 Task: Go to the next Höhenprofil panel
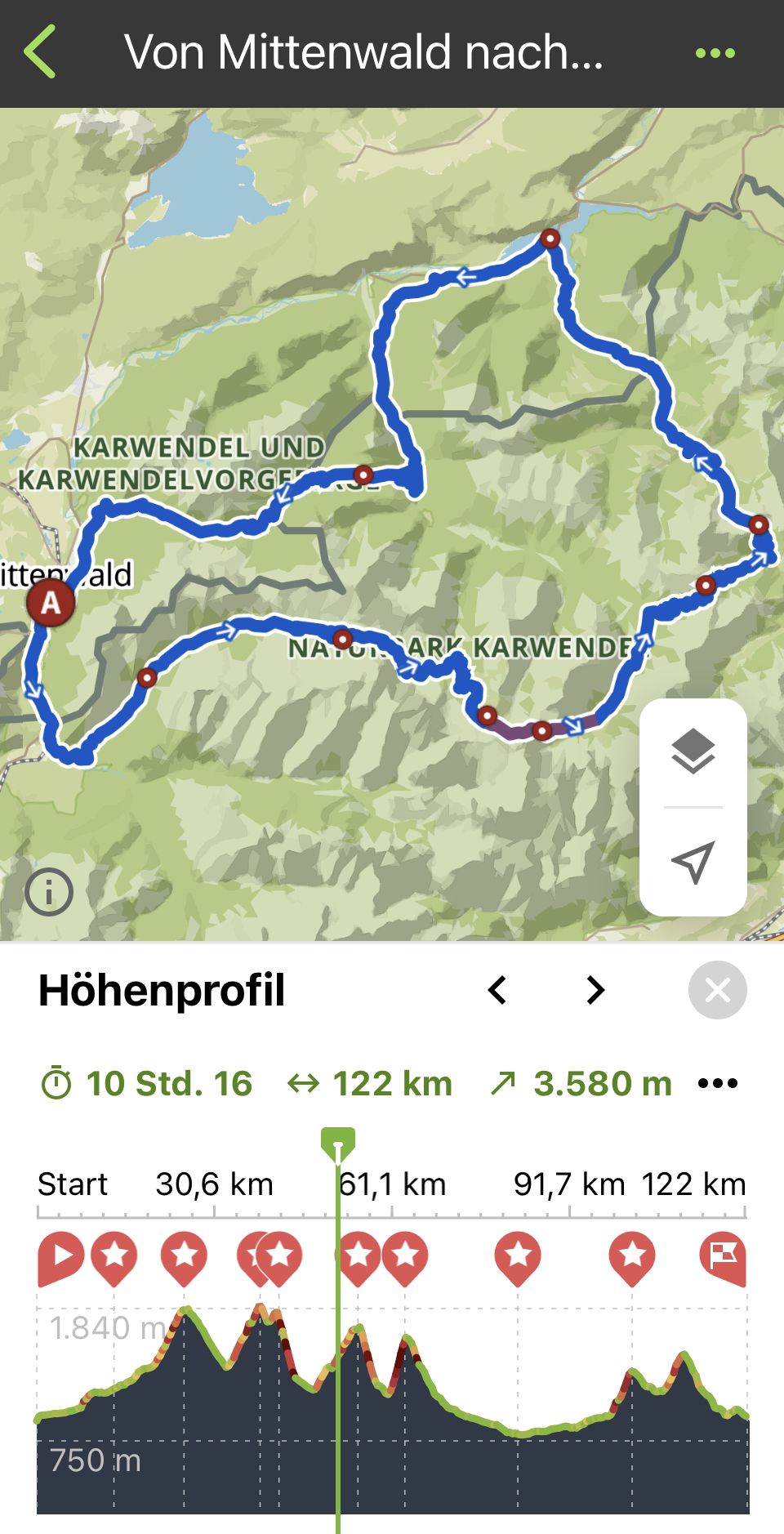pyautogui.click(x=595, y=990)
